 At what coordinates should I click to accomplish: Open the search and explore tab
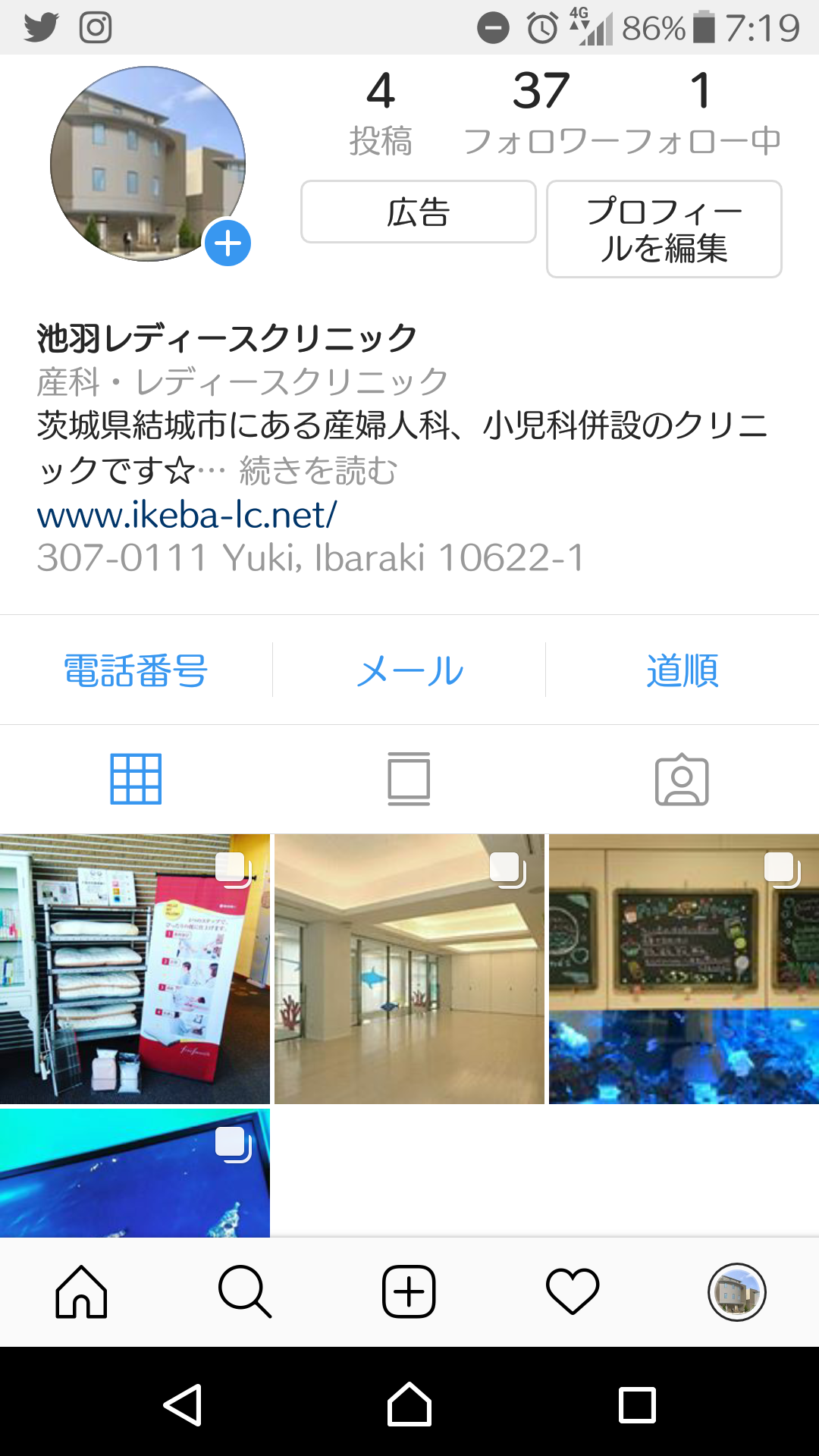tap(245, 1291)
